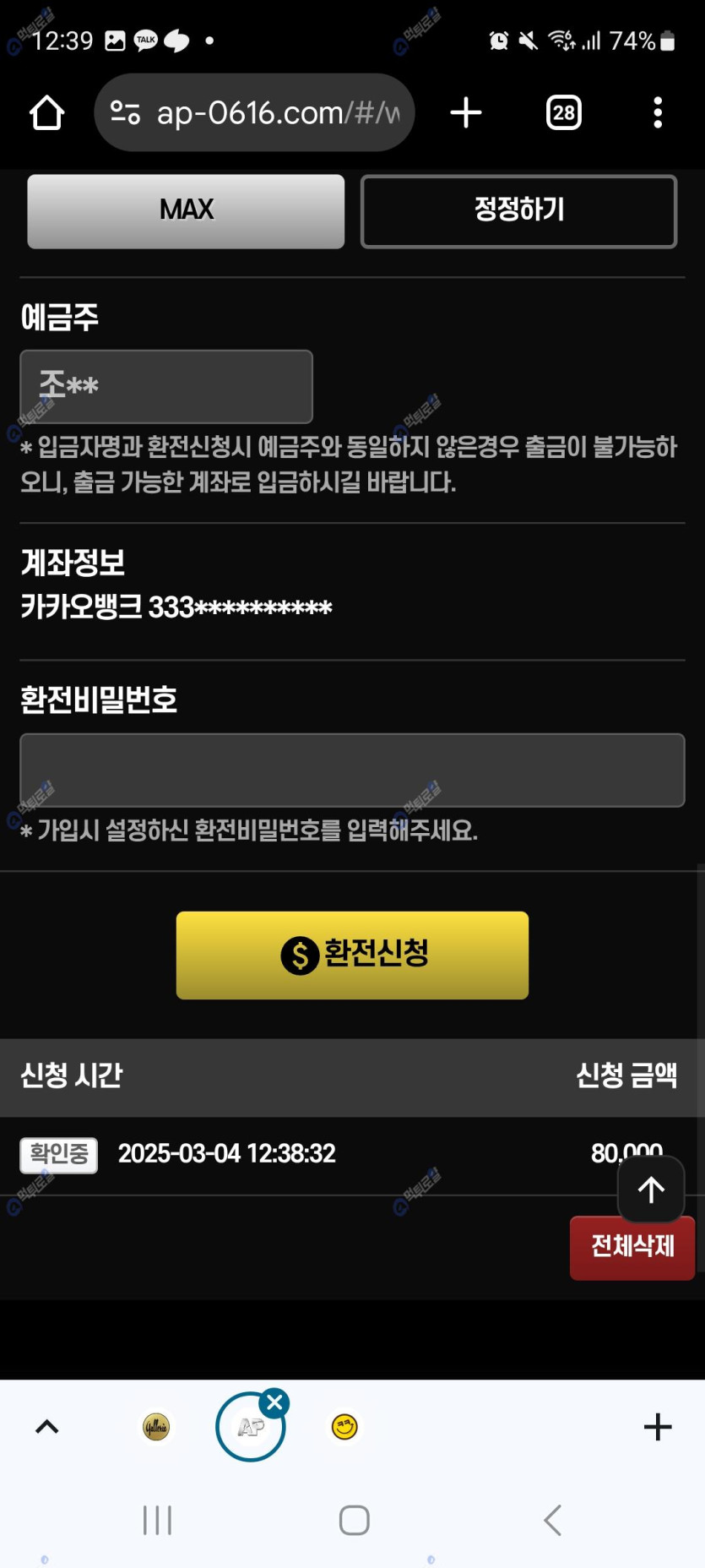Image resolution: width=705 pixels, height=1568 pixels.
Task: Expand the tab strip chevron
Action: [x=47, y=1427]
